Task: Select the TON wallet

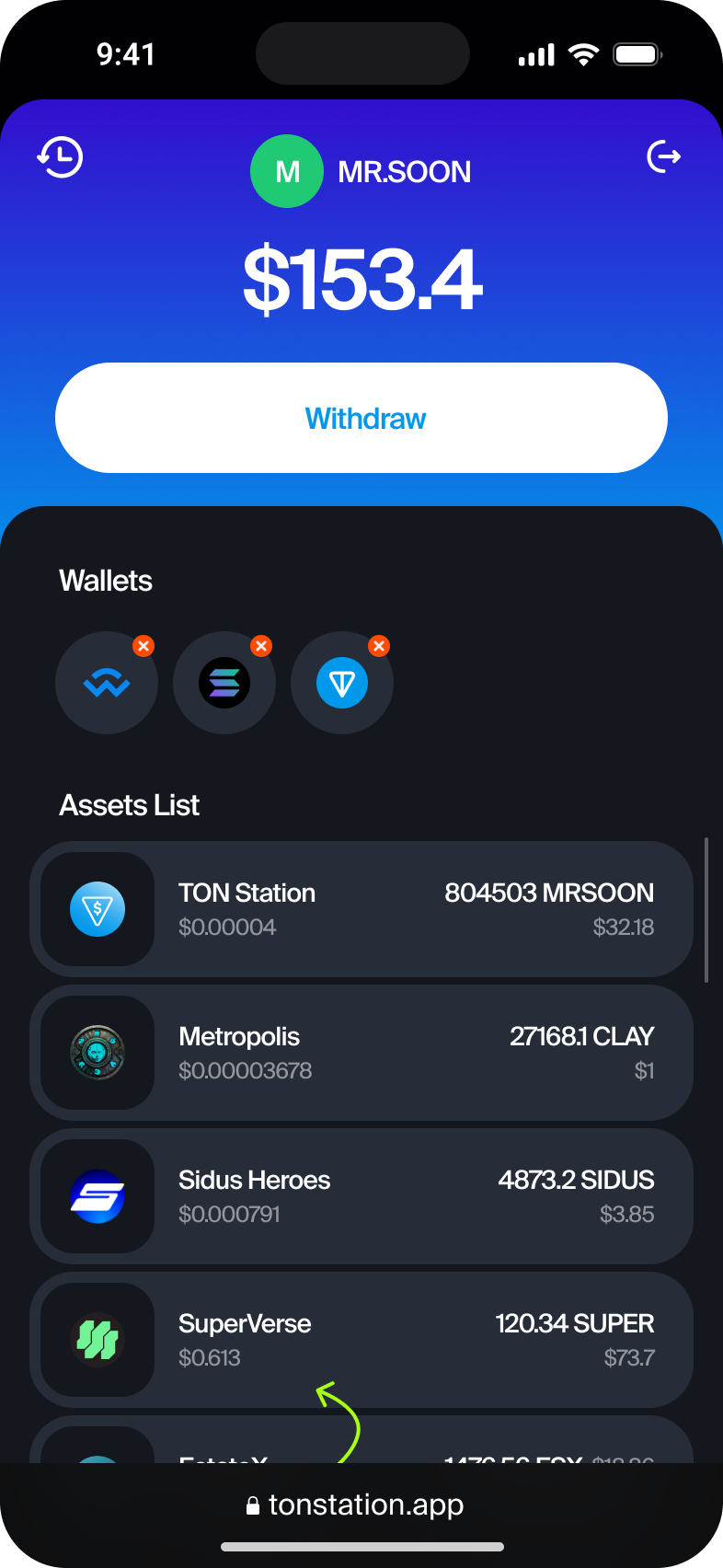Action: point(342,684)
